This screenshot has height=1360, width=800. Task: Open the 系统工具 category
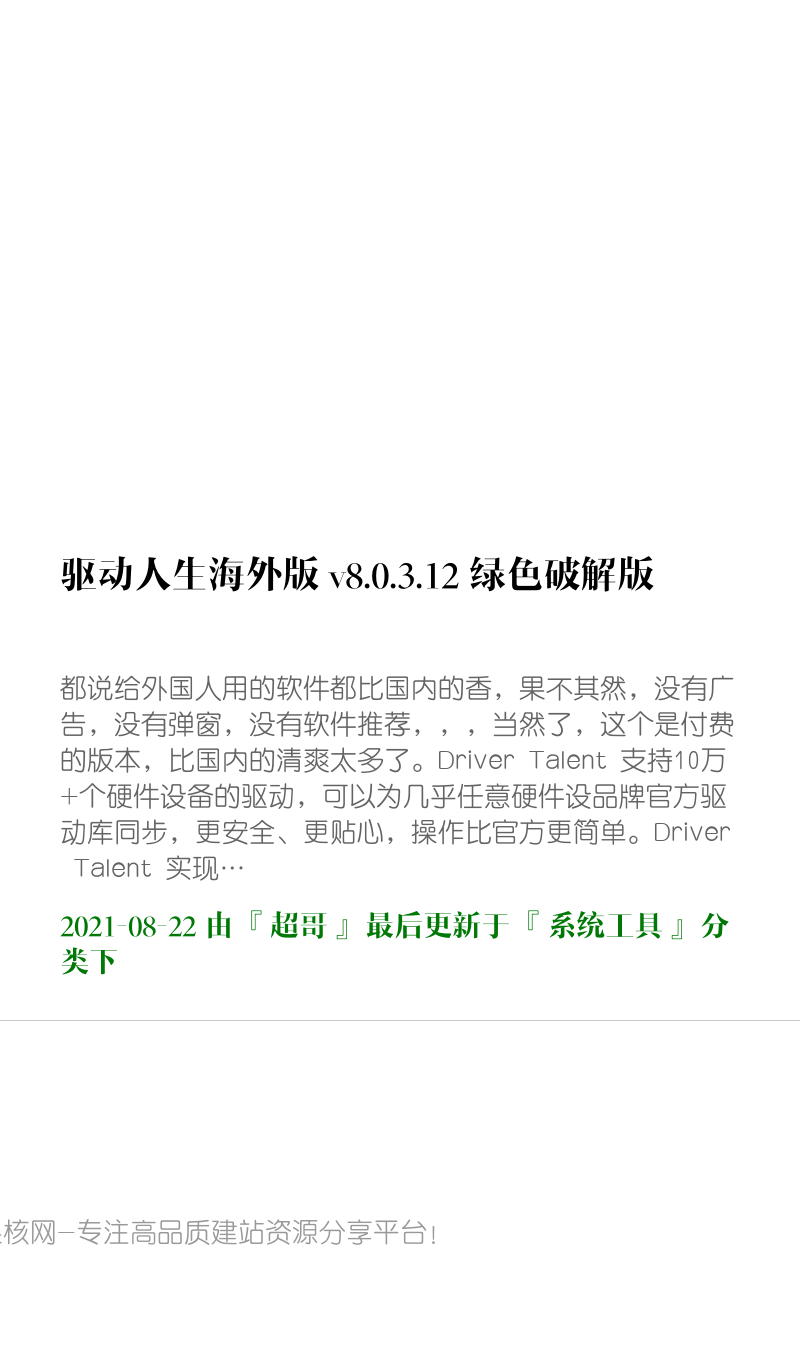point(605,926)
